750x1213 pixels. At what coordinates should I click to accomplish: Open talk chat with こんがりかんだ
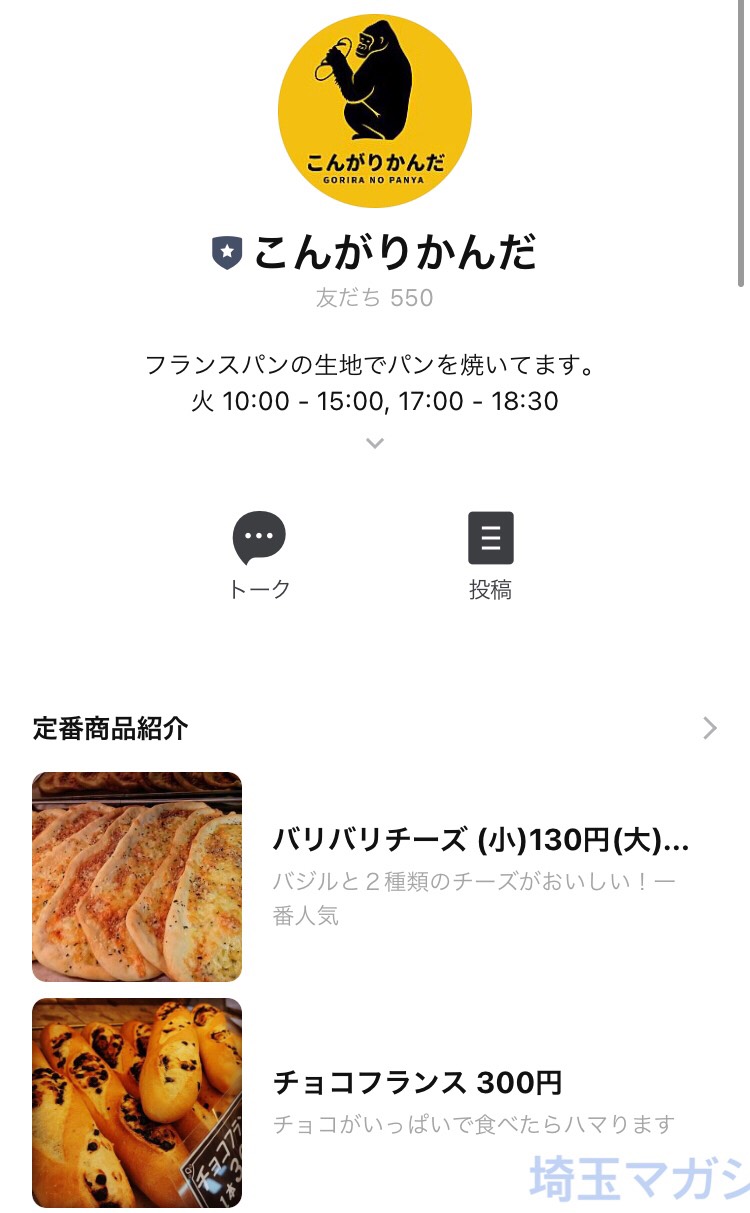click(259, 554)
